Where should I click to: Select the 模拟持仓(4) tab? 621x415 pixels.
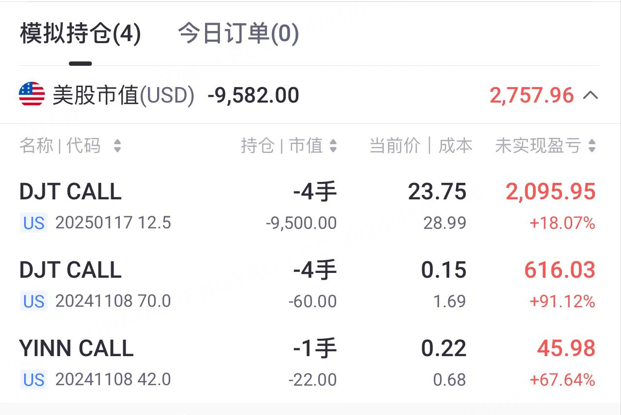(80, 34)
